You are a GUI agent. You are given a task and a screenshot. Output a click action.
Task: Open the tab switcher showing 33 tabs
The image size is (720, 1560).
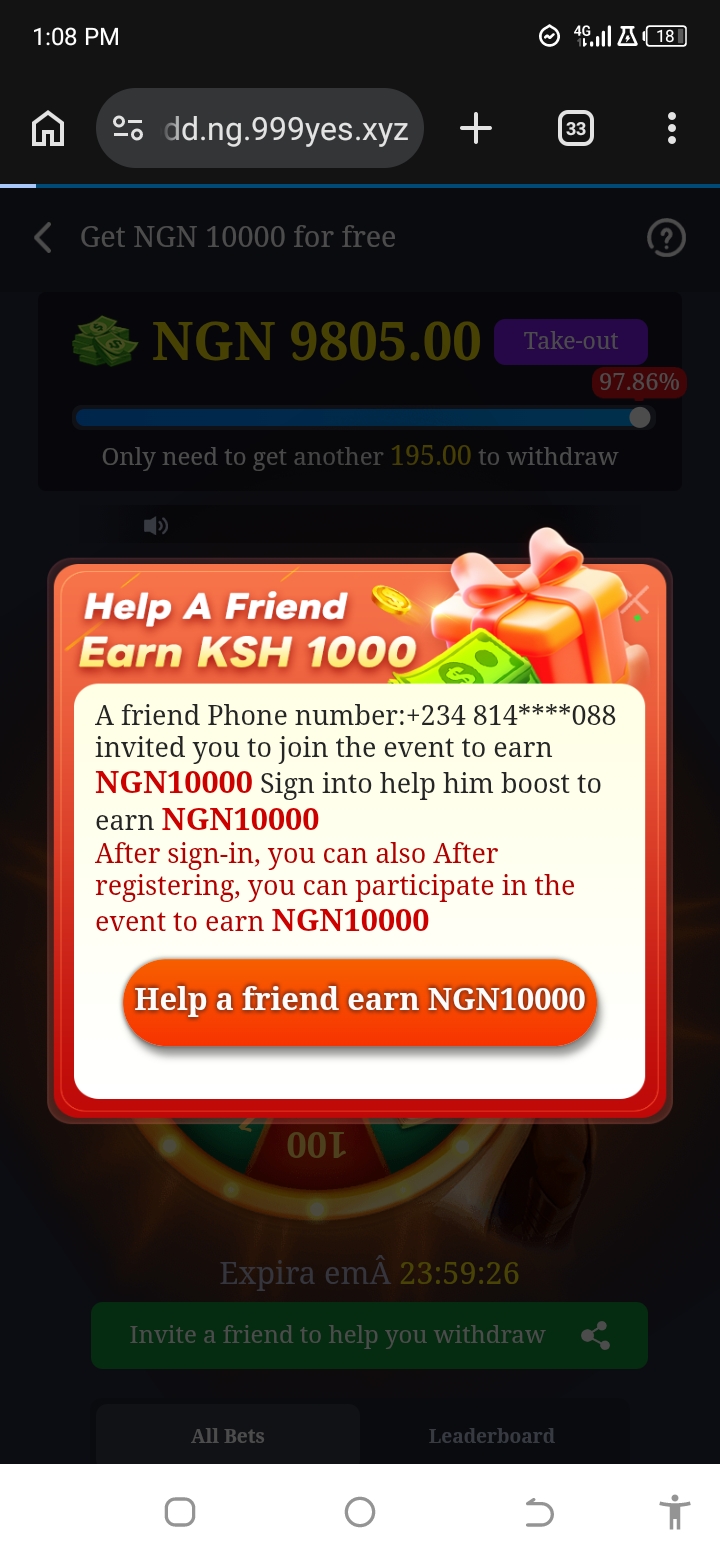coord(575,128)
